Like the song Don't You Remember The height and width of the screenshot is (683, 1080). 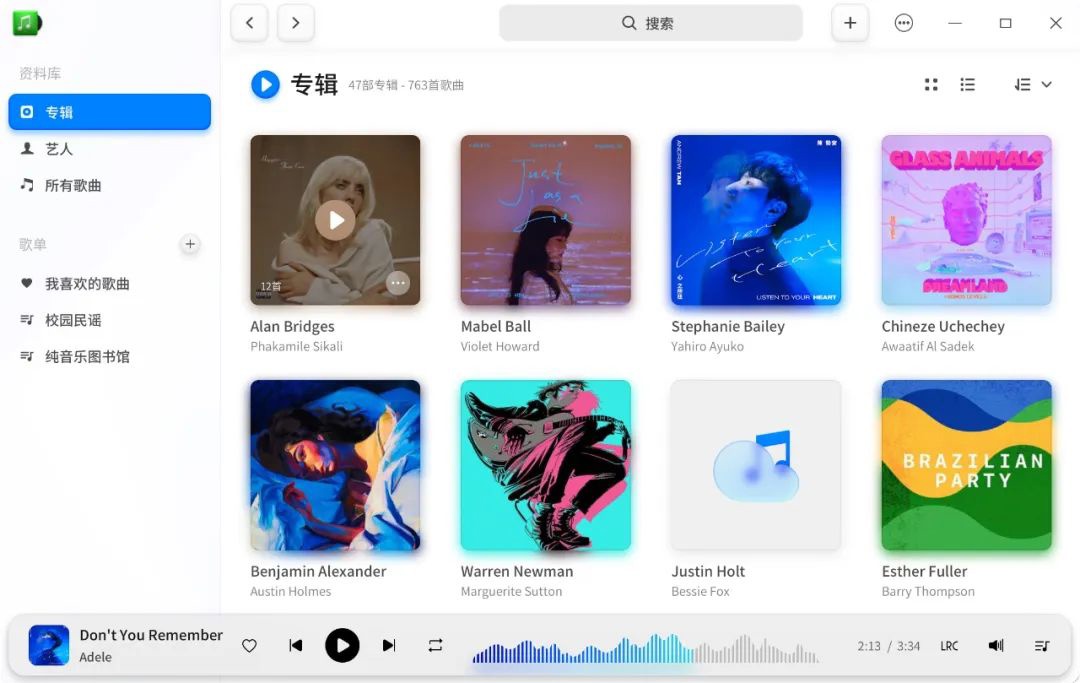250,646
